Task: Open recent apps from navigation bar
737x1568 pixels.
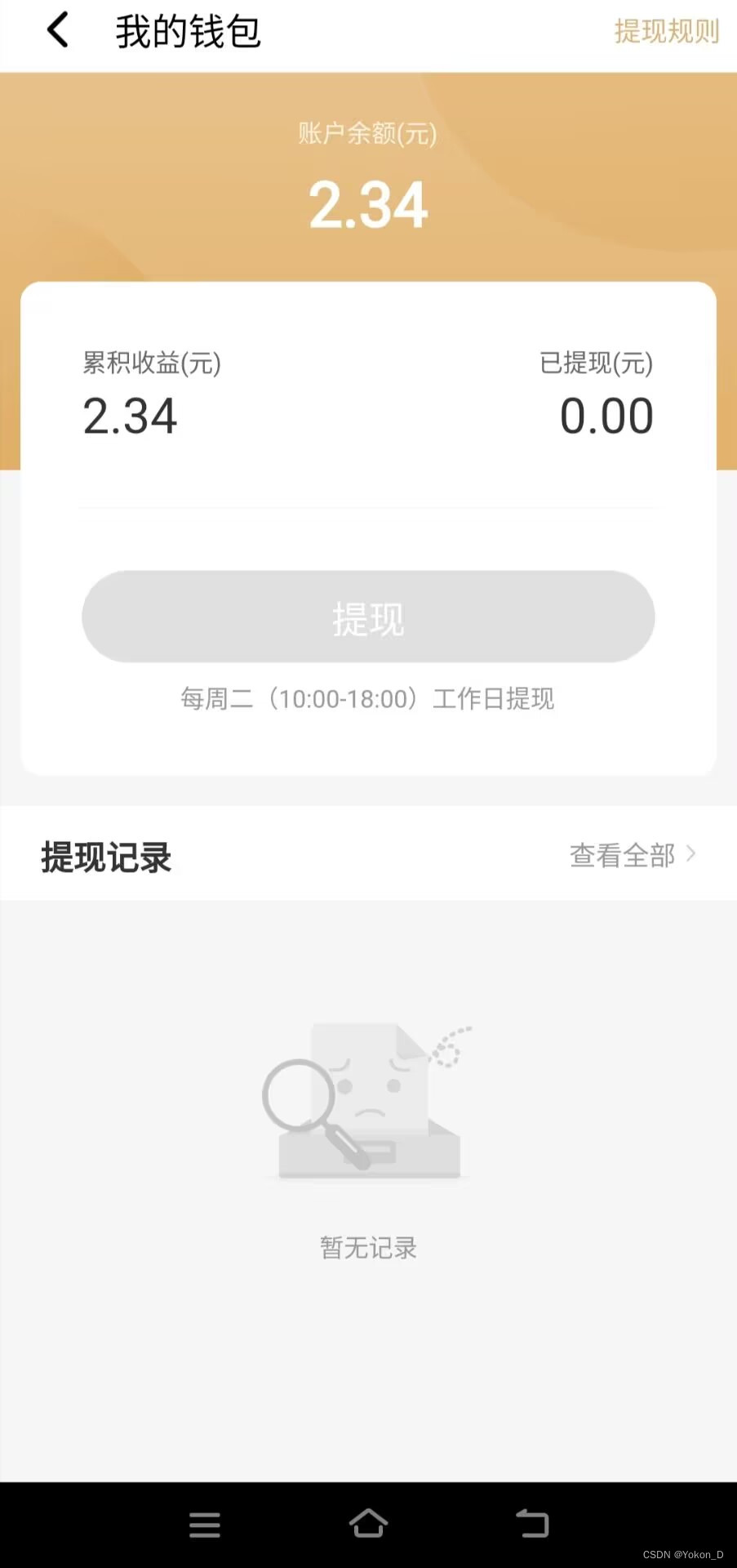Action: pos(205,1524)
